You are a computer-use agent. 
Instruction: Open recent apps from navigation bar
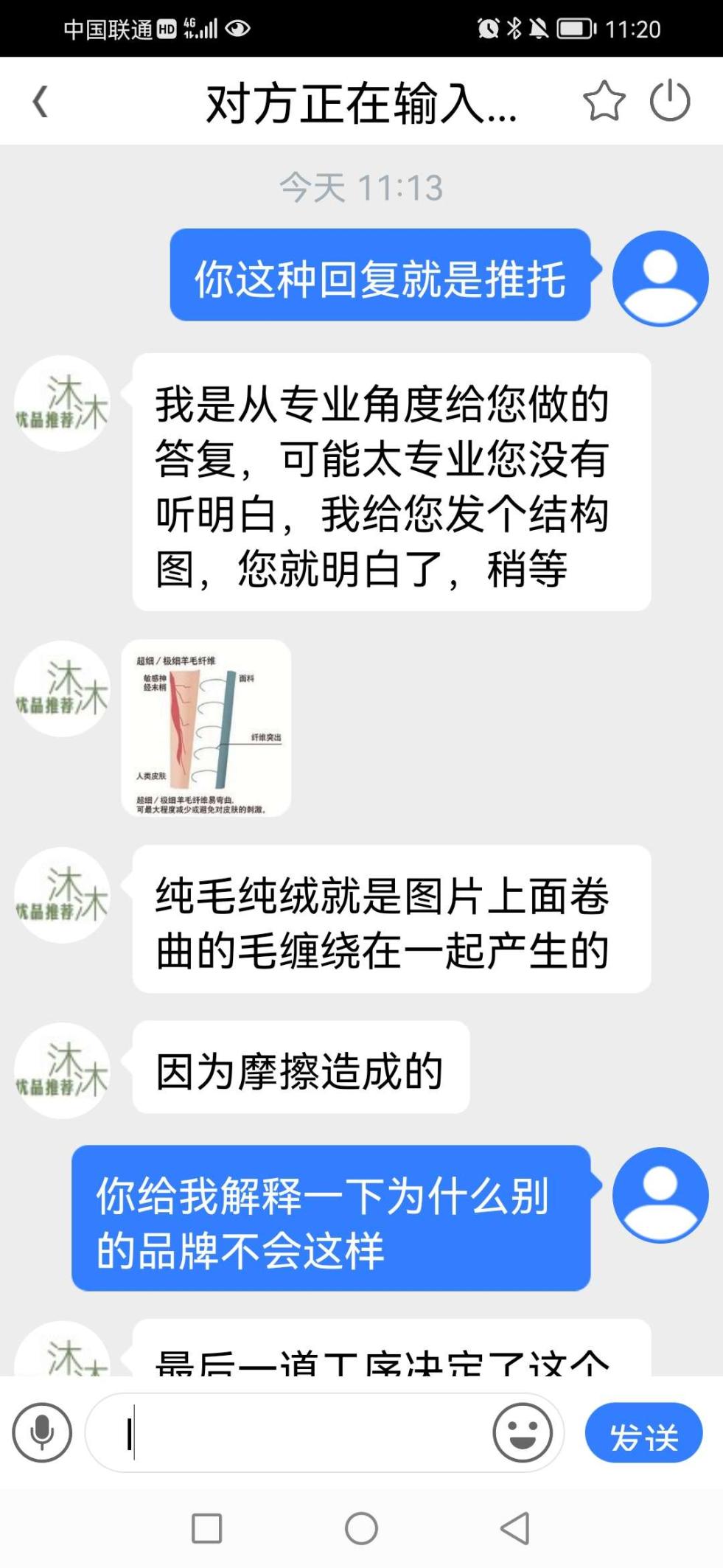[x=207, y=1528]
